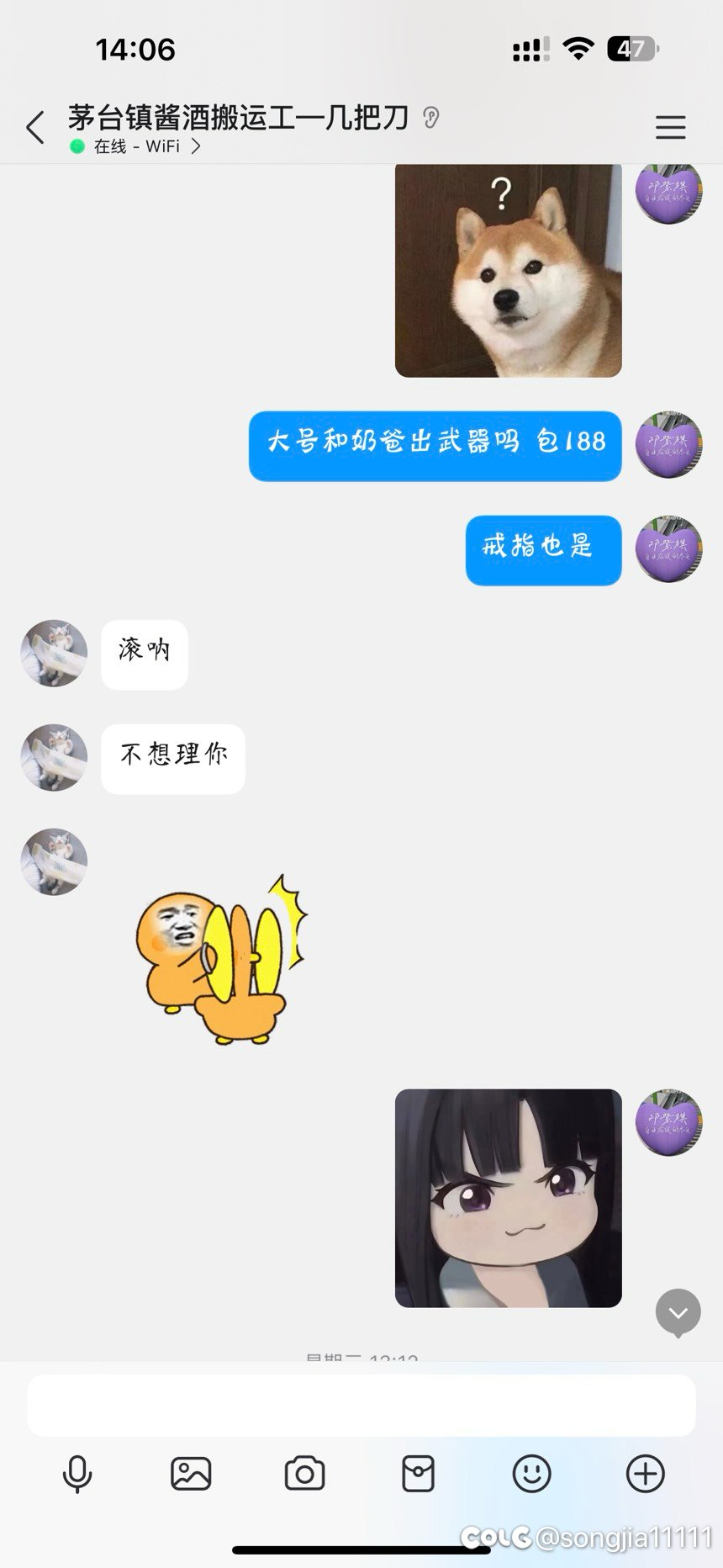Open the anime girl sticker image
723x1568 pixels.
[x=509, y=1198]
